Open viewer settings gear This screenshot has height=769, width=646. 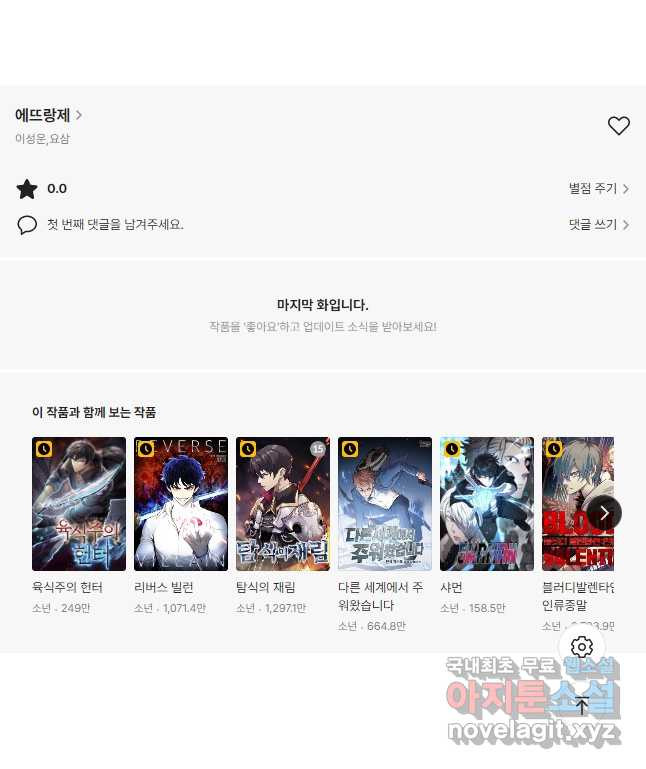[x=582, y=647]
